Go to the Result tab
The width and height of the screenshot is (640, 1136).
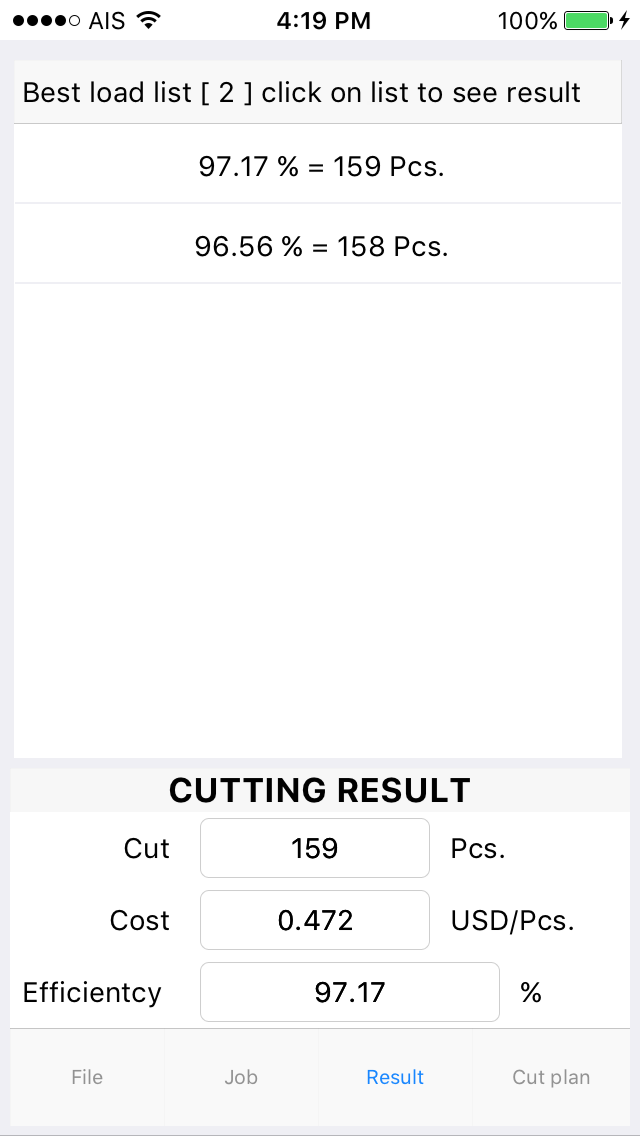(x=395, y=1077)
